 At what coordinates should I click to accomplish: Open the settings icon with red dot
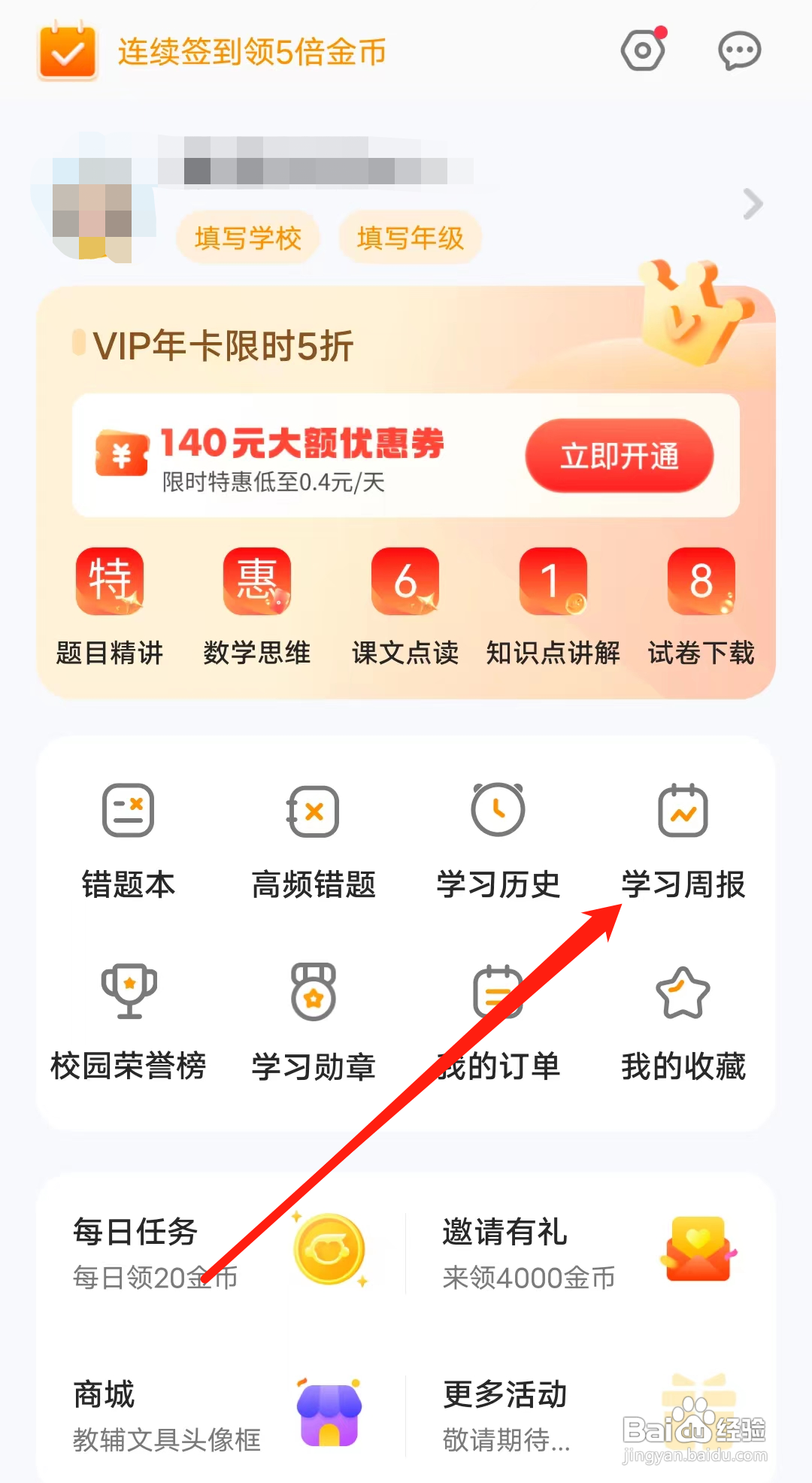point(643,50)
